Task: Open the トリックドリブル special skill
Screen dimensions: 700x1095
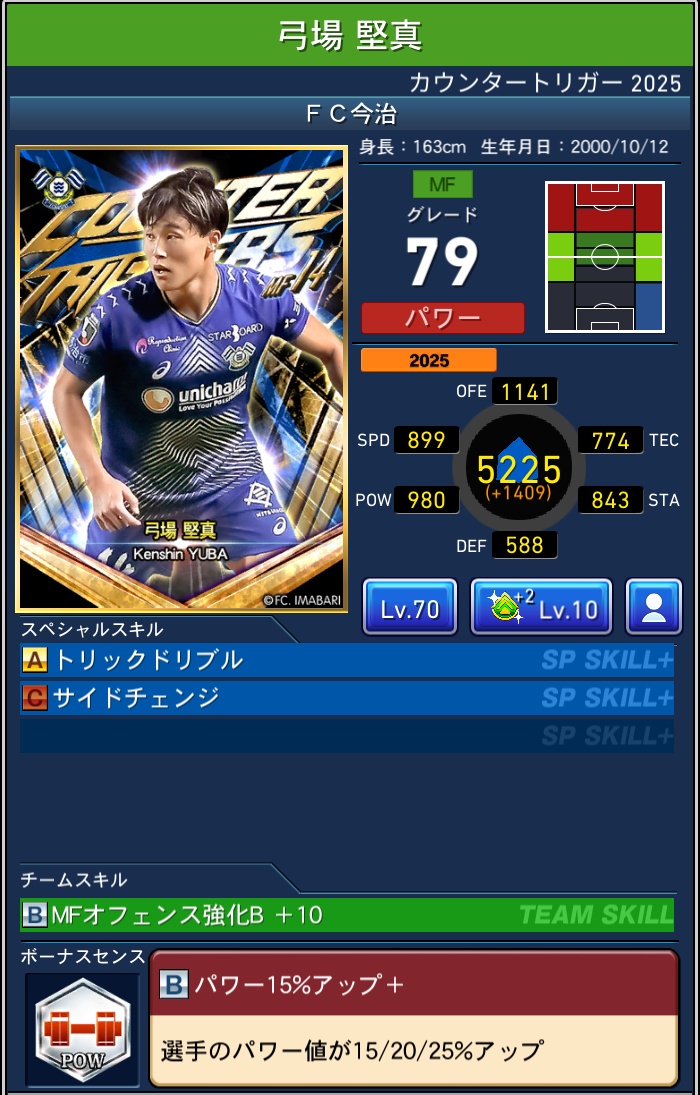Action: (x=346, y=660)
